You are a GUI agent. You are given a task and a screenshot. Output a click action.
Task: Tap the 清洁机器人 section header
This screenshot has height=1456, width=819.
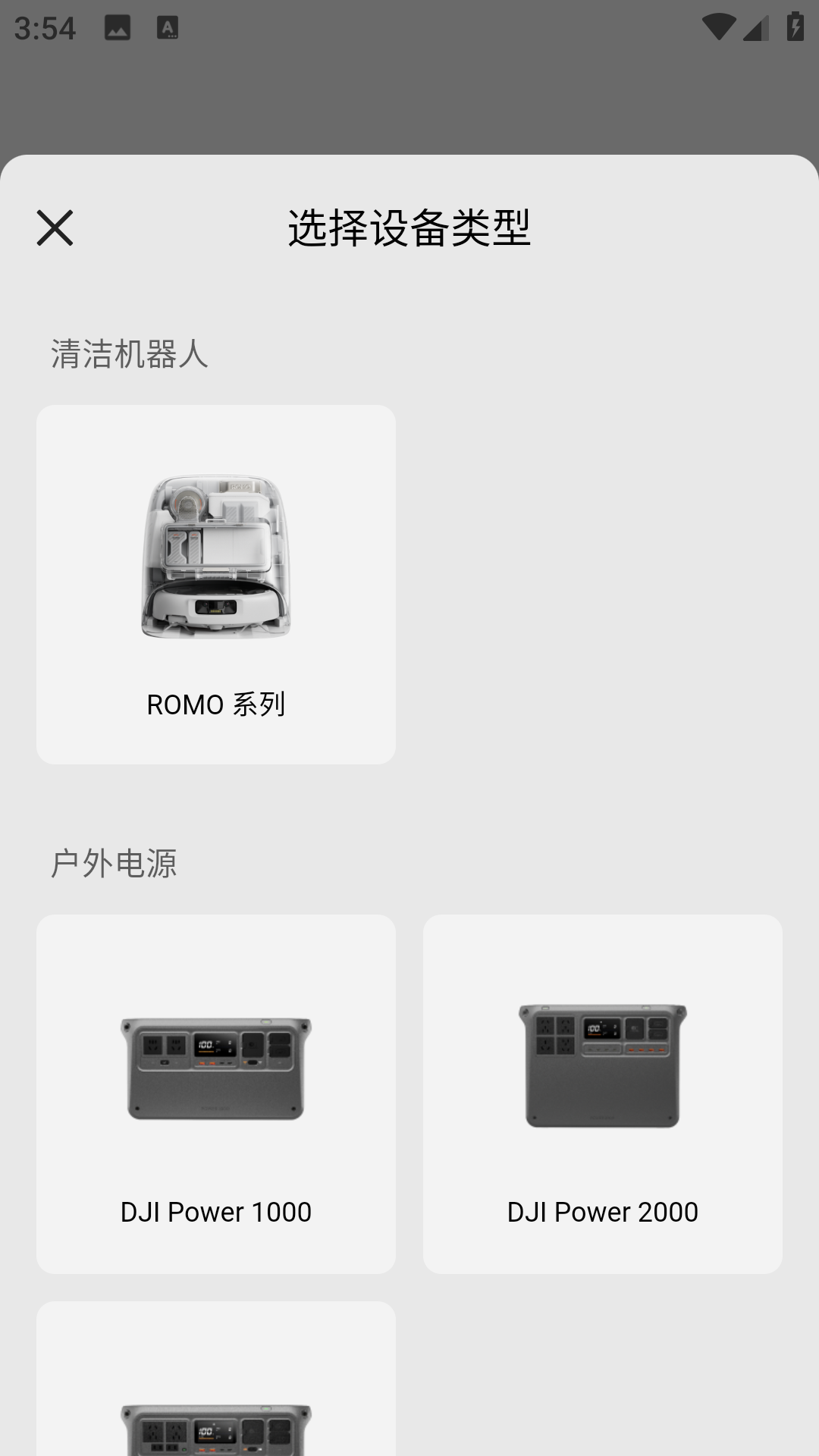129,353
